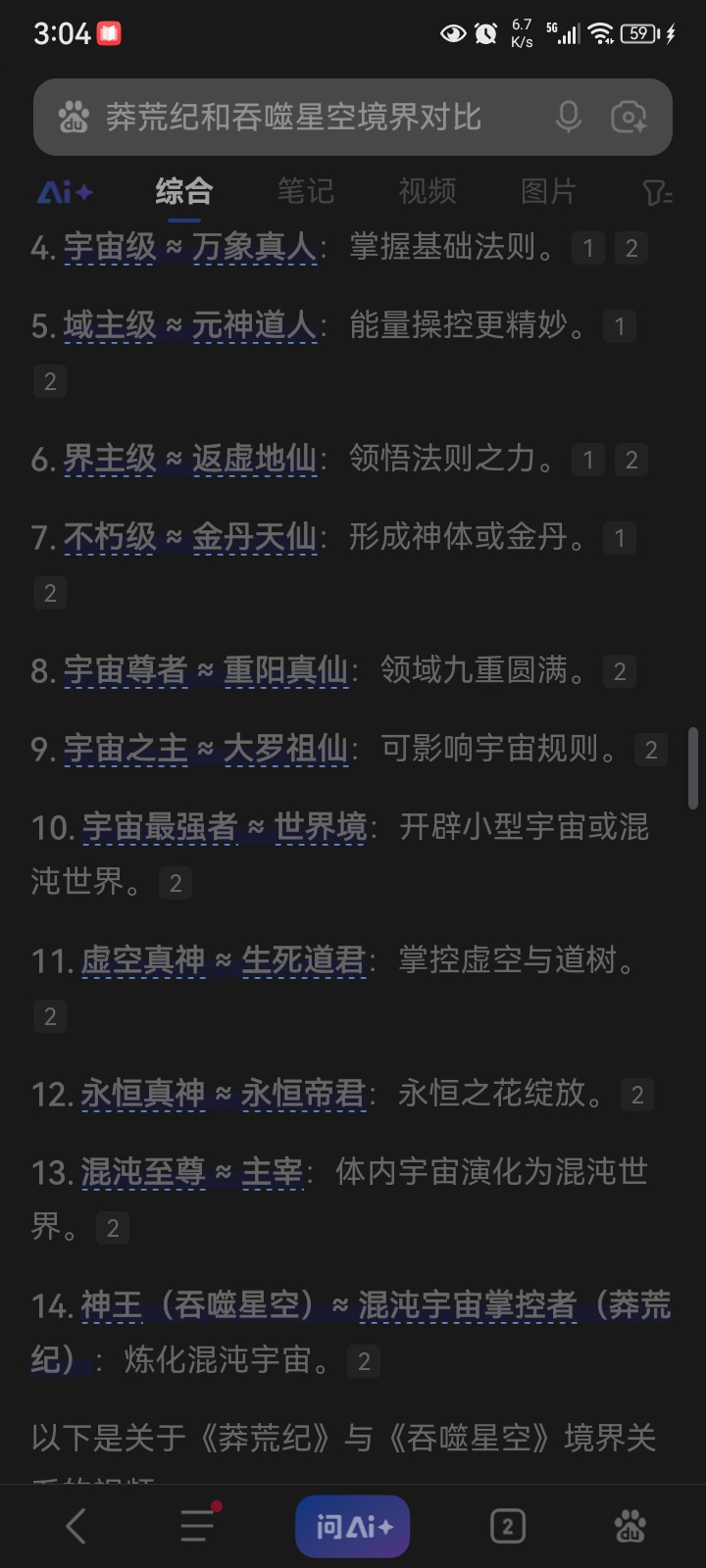Open the search results filter icon
The height and width of the screenshot is (1568, 706).
pos(657,193)
